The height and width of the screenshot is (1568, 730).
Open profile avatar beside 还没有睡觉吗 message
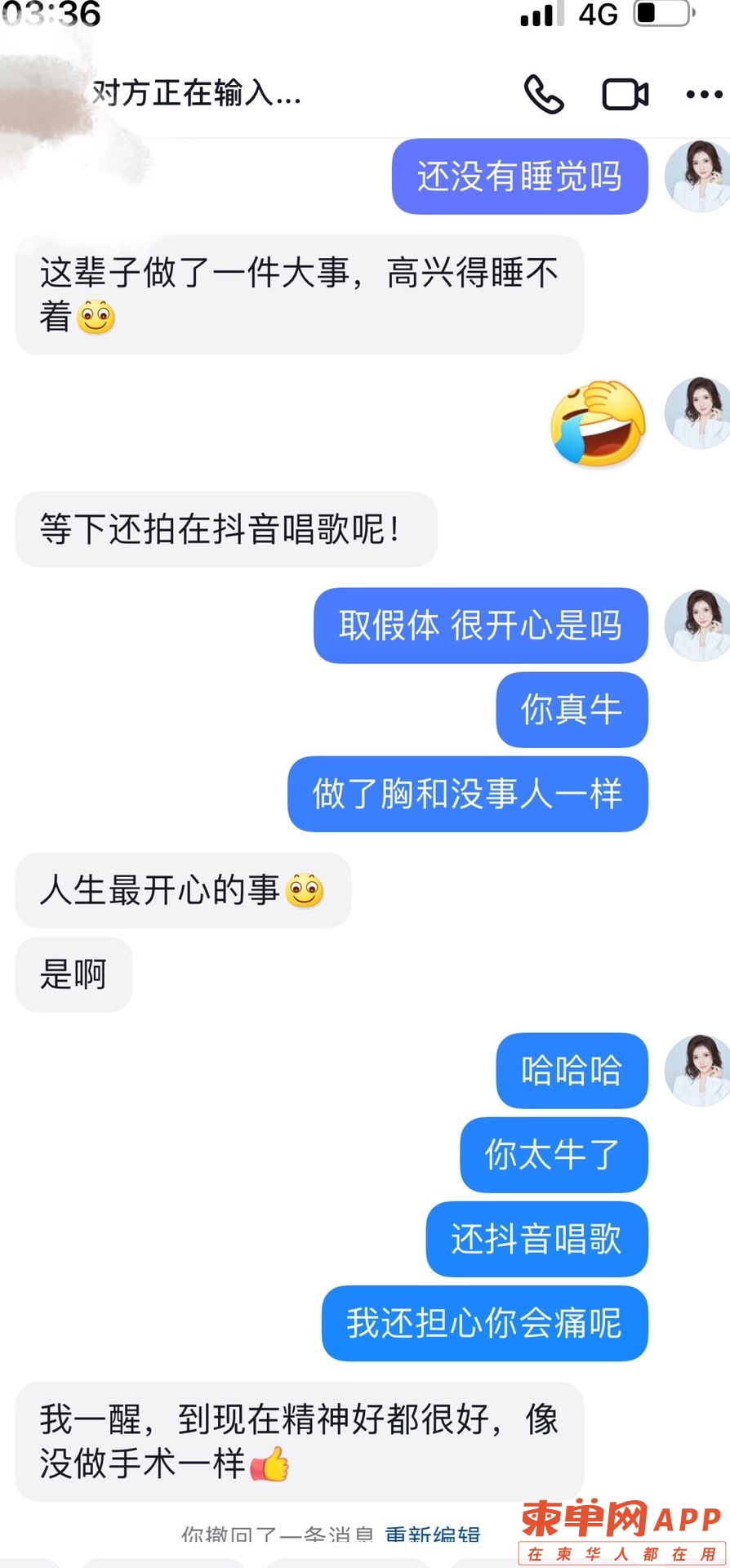[698, 176]
